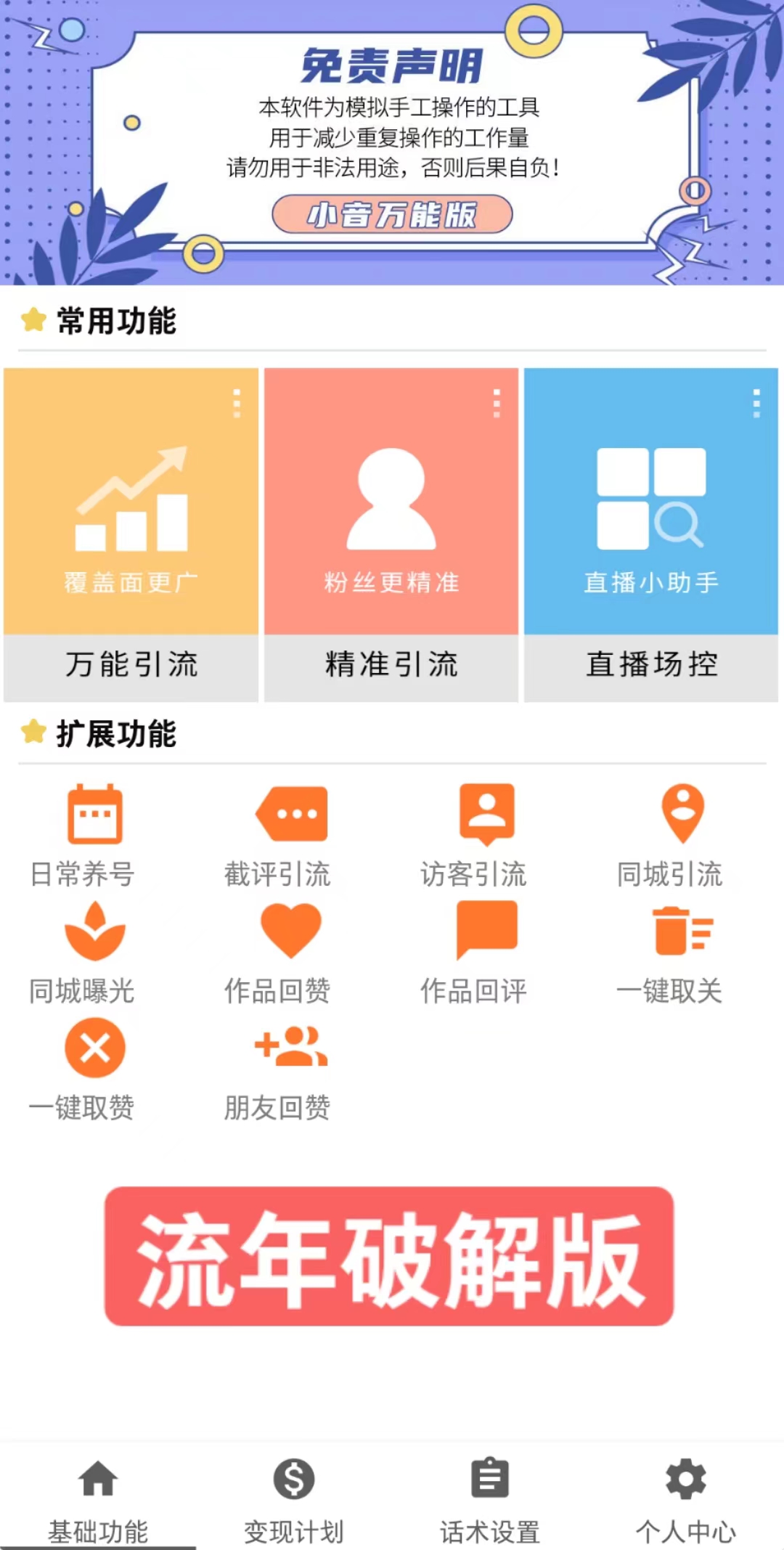Open three-dot menu on 精准引流 card

click(x=497, y=404)
